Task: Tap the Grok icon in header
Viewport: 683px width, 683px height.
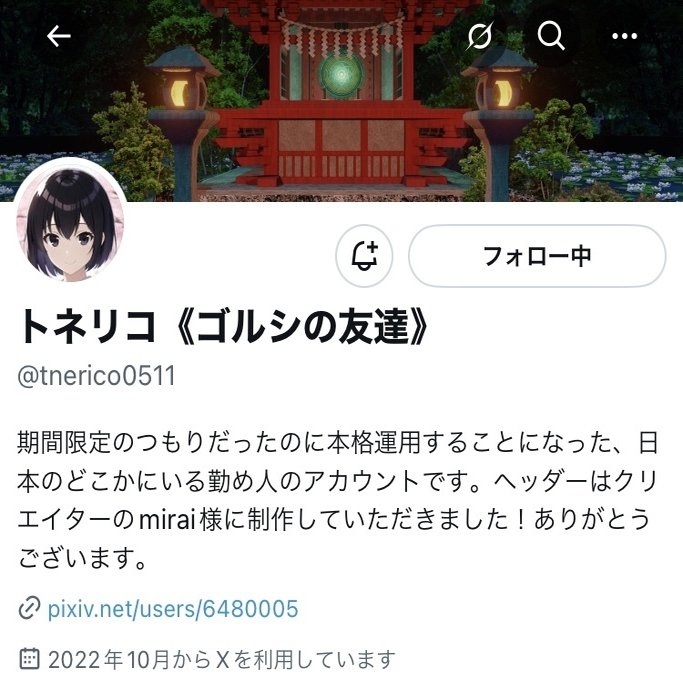Action: click(x=480, y=37)
